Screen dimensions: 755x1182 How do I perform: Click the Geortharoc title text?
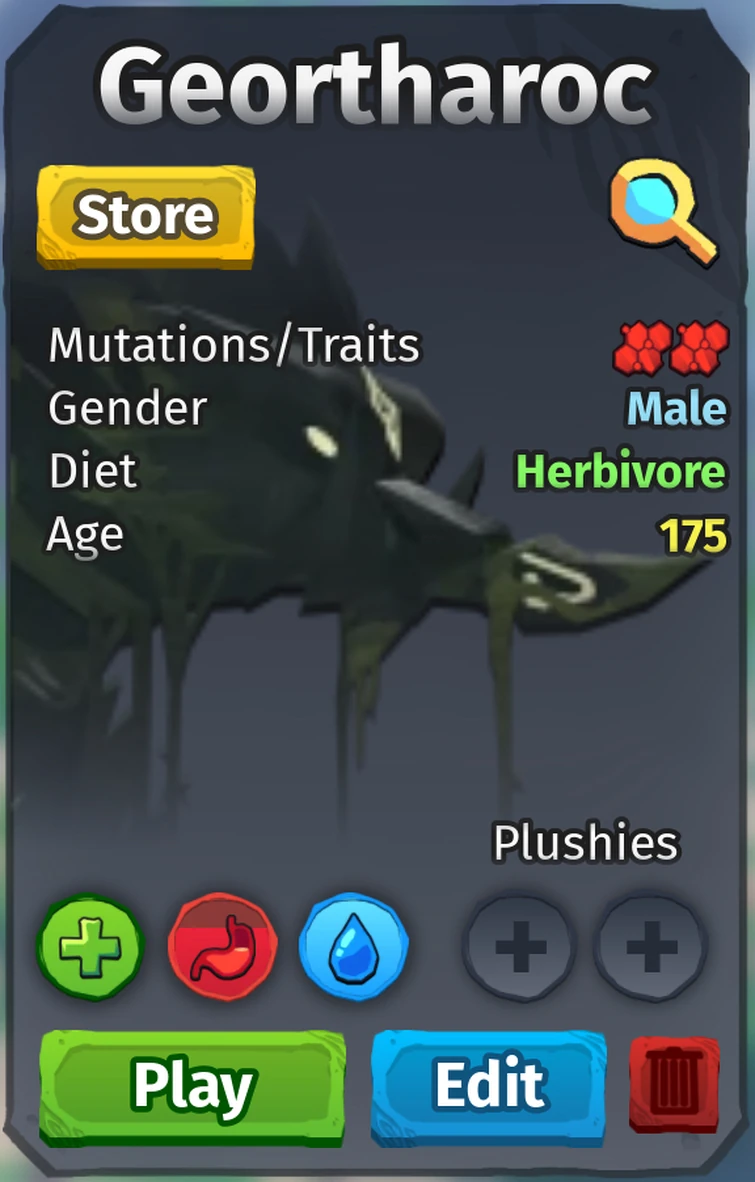click(377, 87)
